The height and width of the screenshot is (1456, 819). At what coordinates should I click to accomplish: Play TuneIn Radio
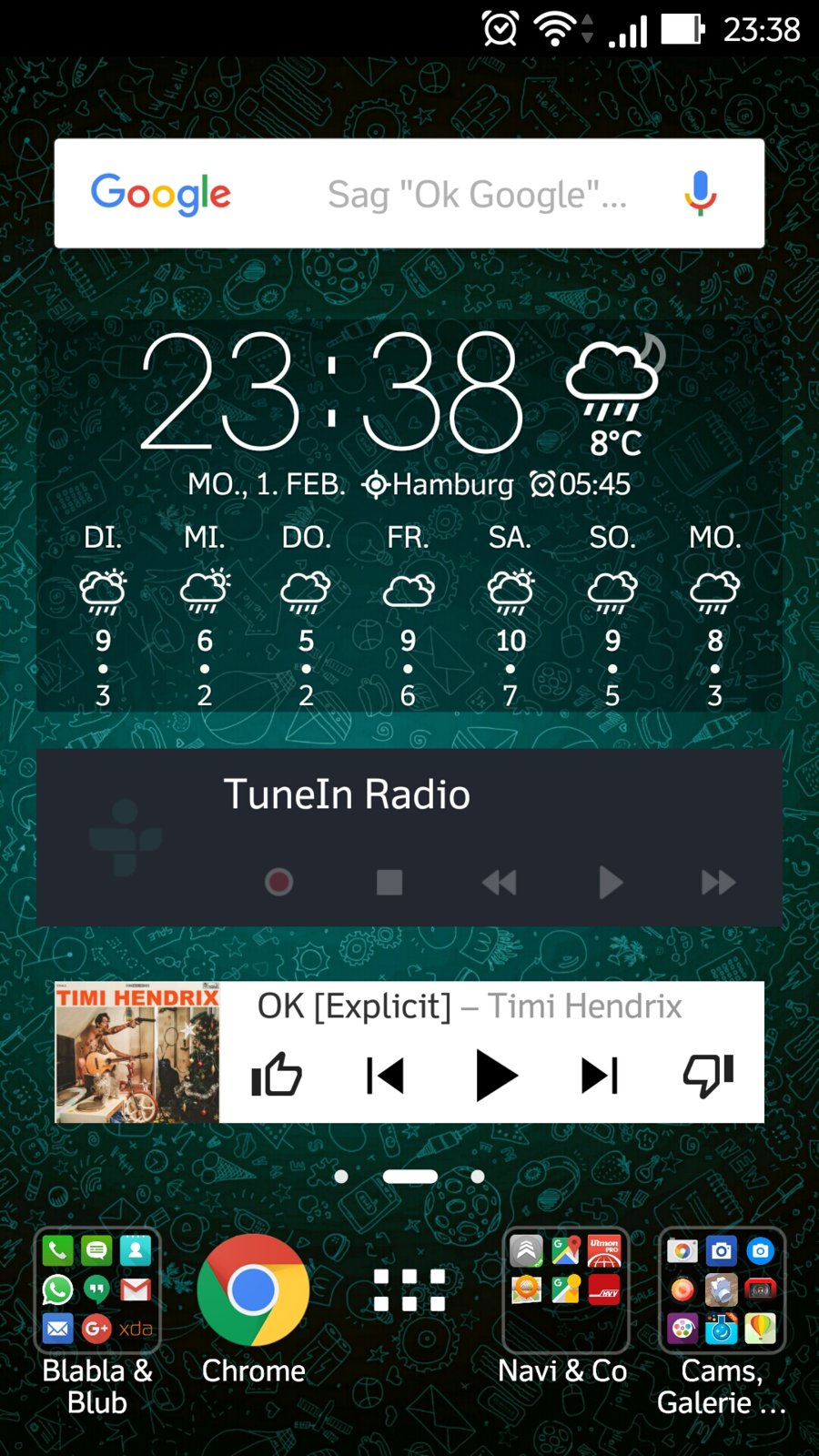point(611,882)
